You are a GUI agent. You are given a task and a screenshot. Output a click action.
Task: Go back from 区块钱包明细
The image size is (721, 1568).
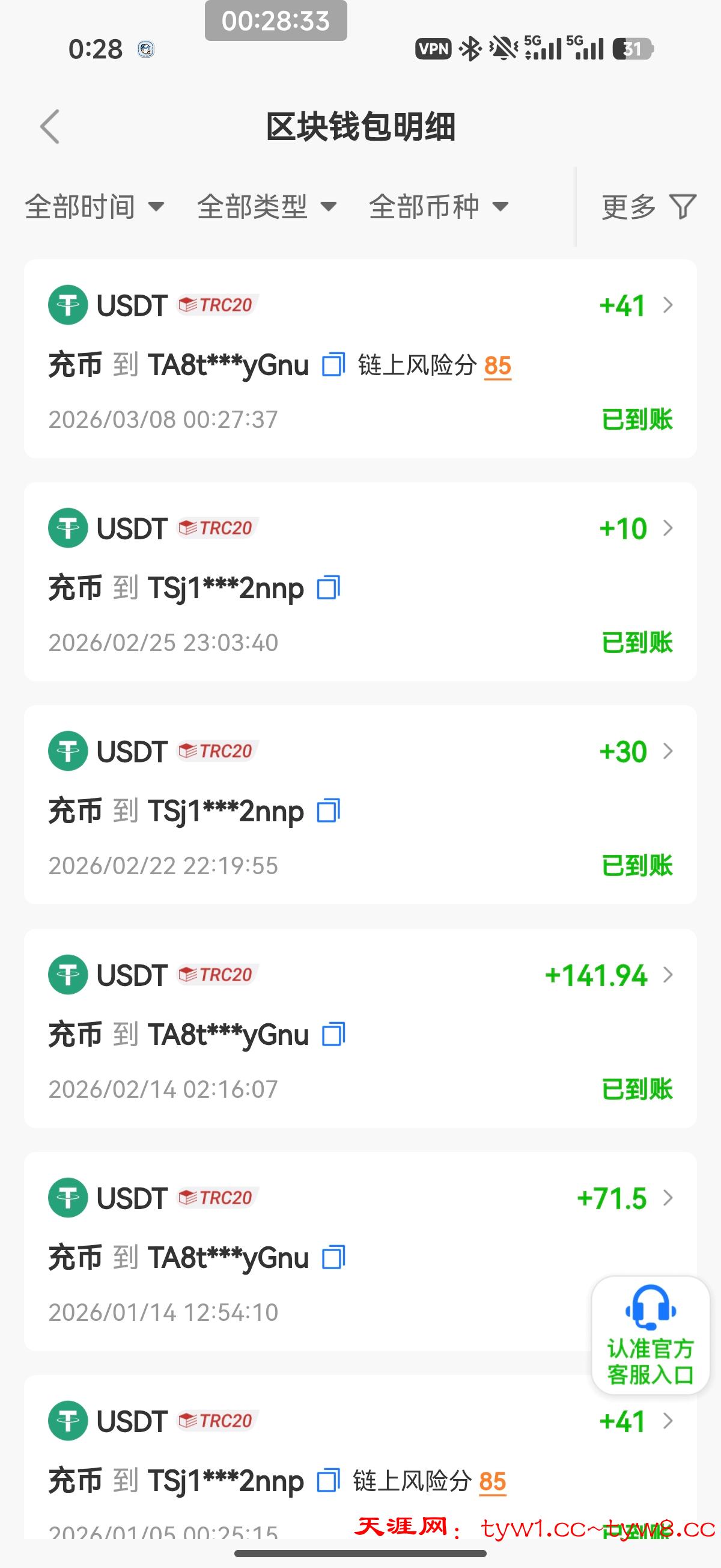pos(50,127)
